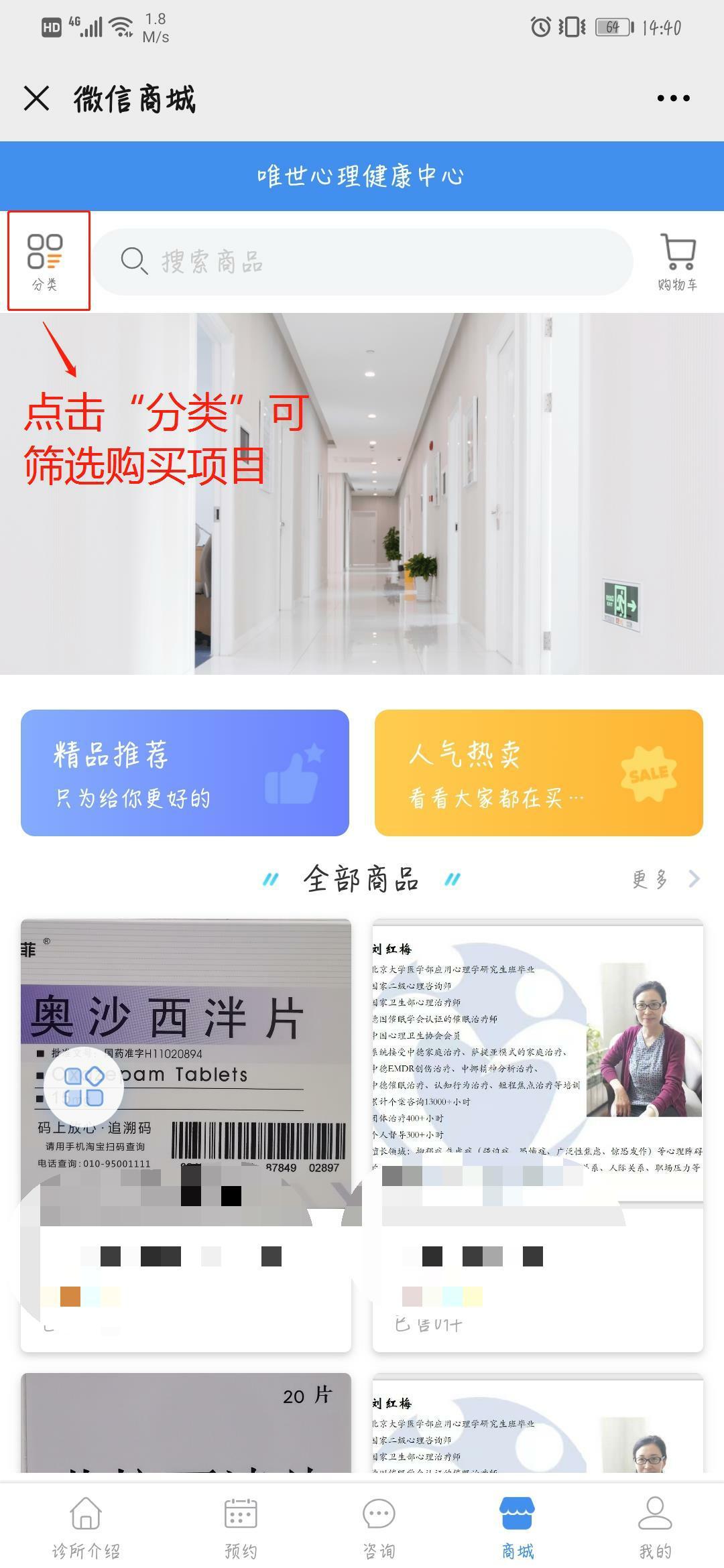Tap the floating grid shortcut button
Image resolution: width=724 pixels, height=1568 pixels.
coord(84,1086)
